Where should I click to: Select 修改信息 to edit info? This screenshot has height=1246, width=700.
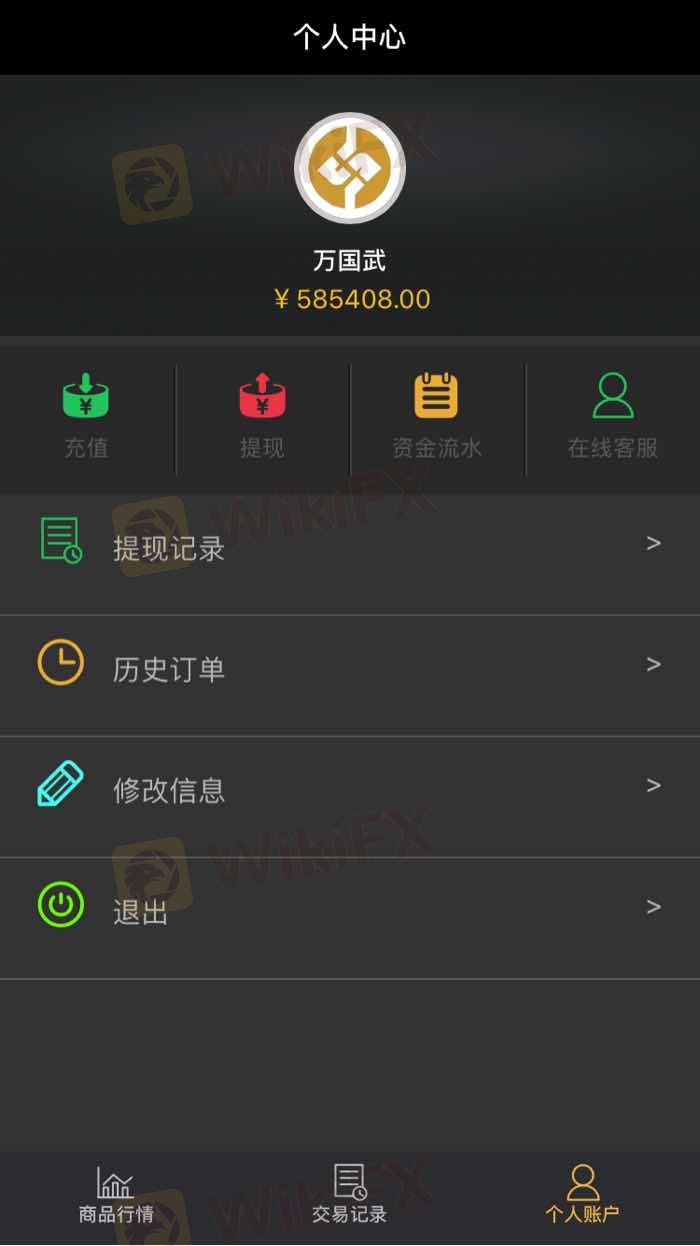tap(350, 788)
